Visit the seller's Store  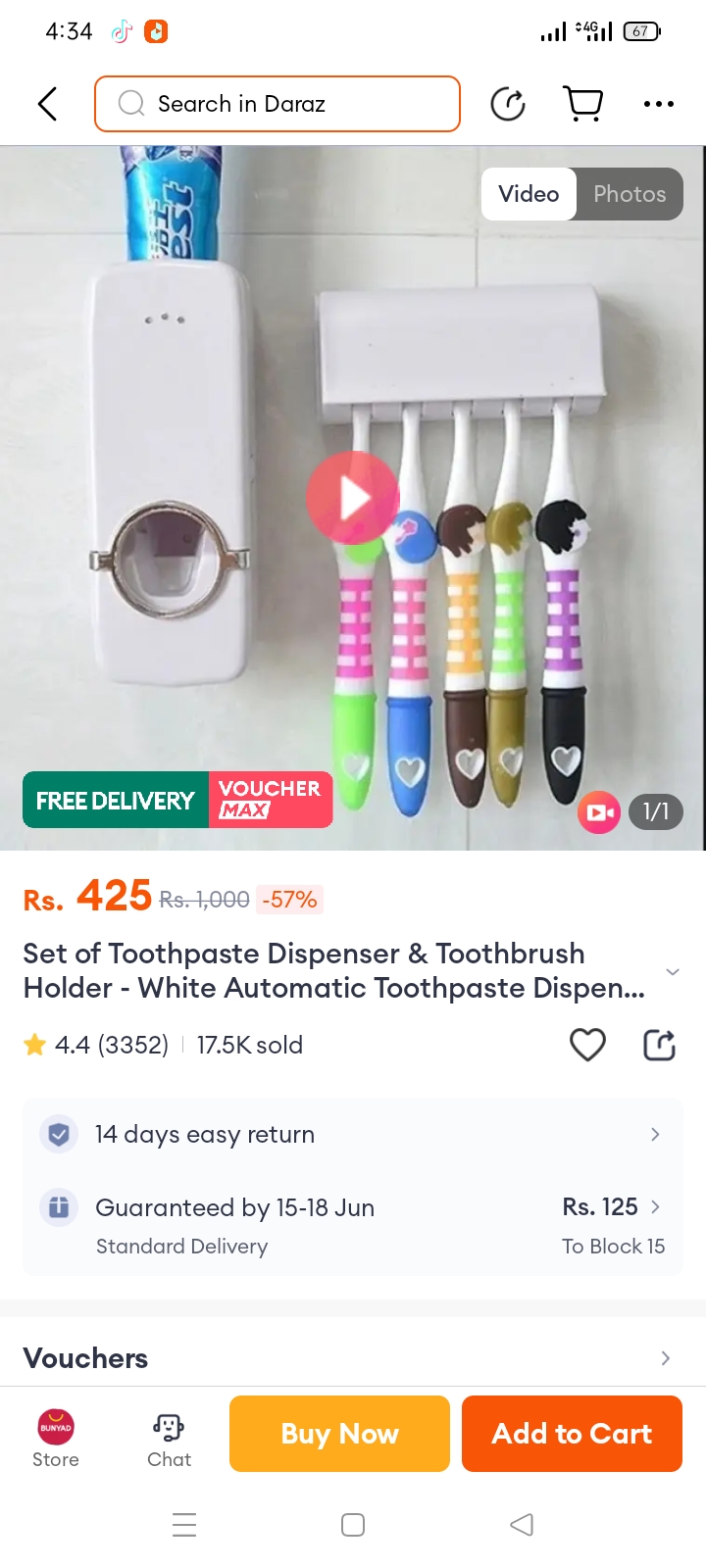point(56,1437)
